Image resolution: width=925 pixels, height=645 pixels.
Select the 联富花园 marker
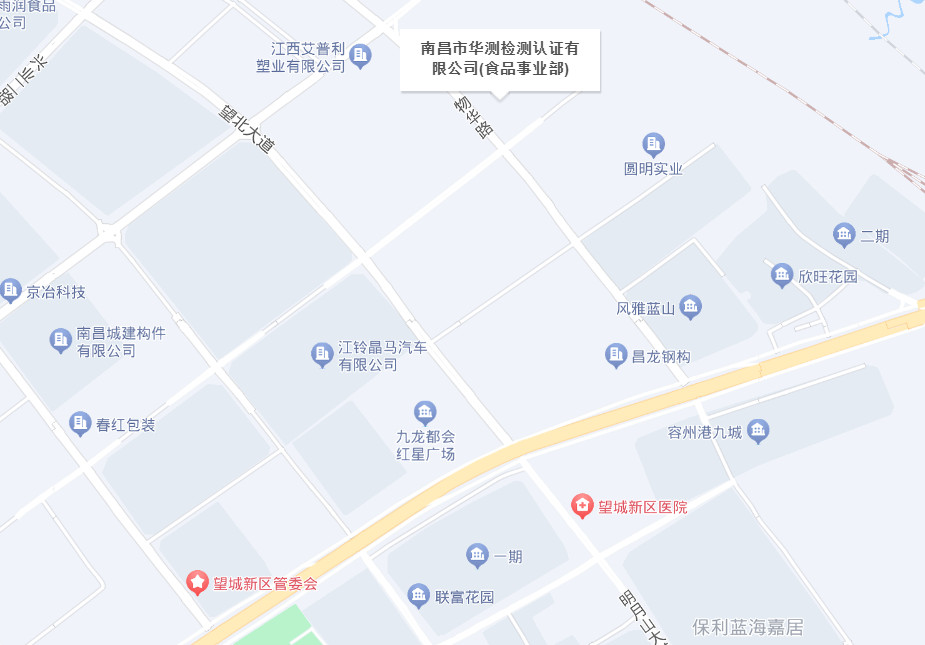coord(419,596)
